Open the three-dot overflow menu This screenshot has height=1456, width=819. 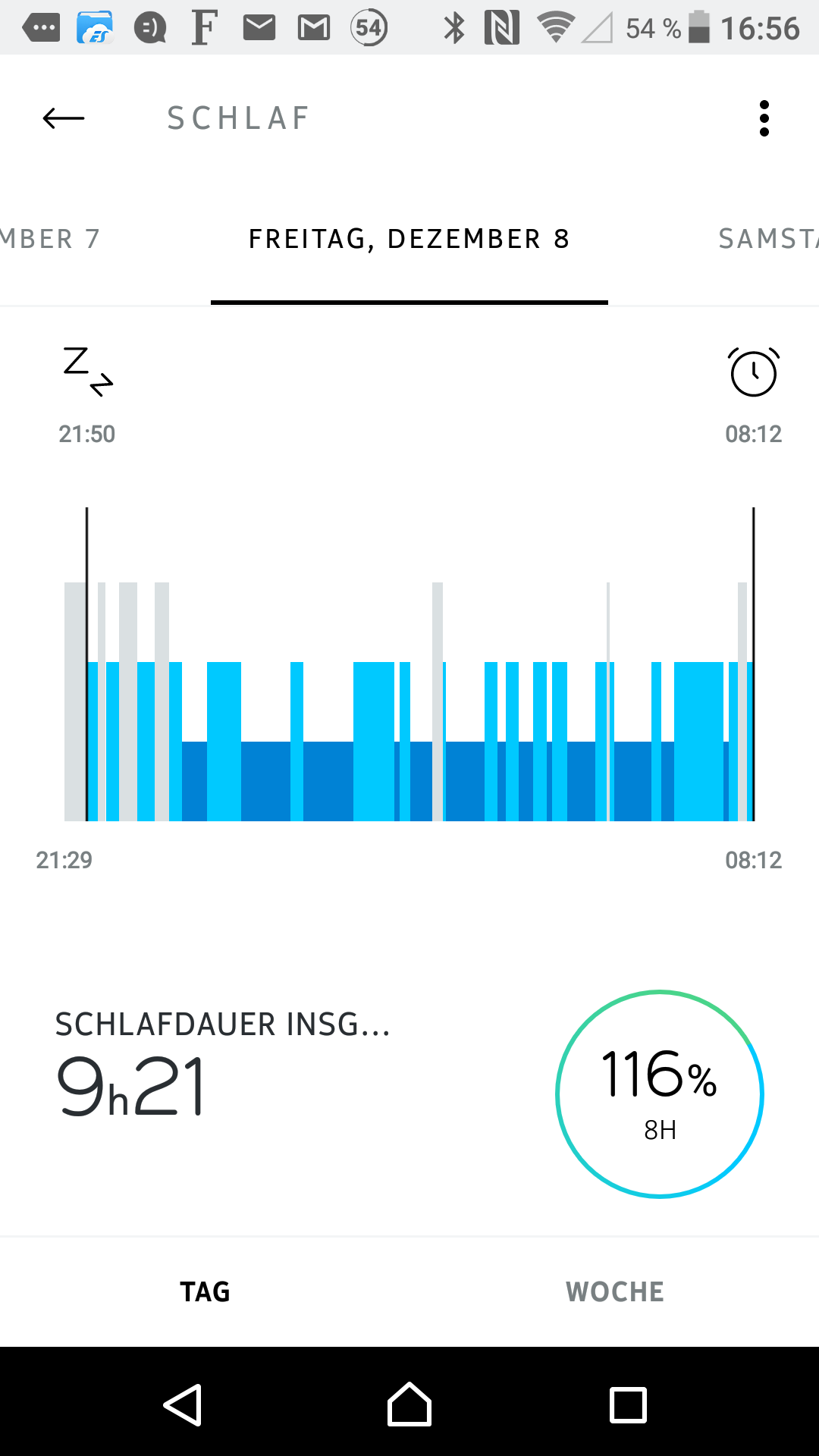[x=764, y=118]
